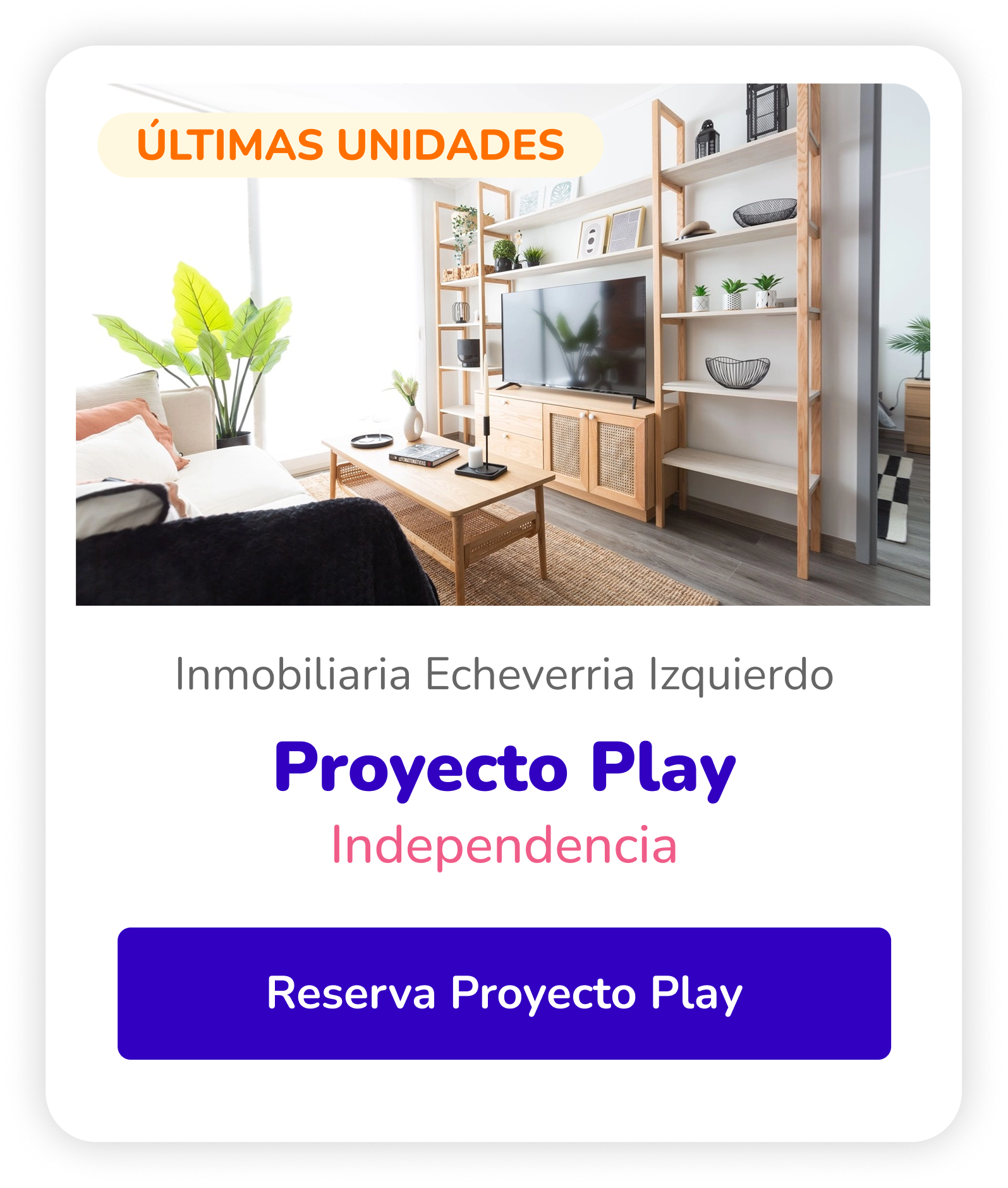Select the apartment image at card top
This screenshot has width=1008, height=1188.
504,345
